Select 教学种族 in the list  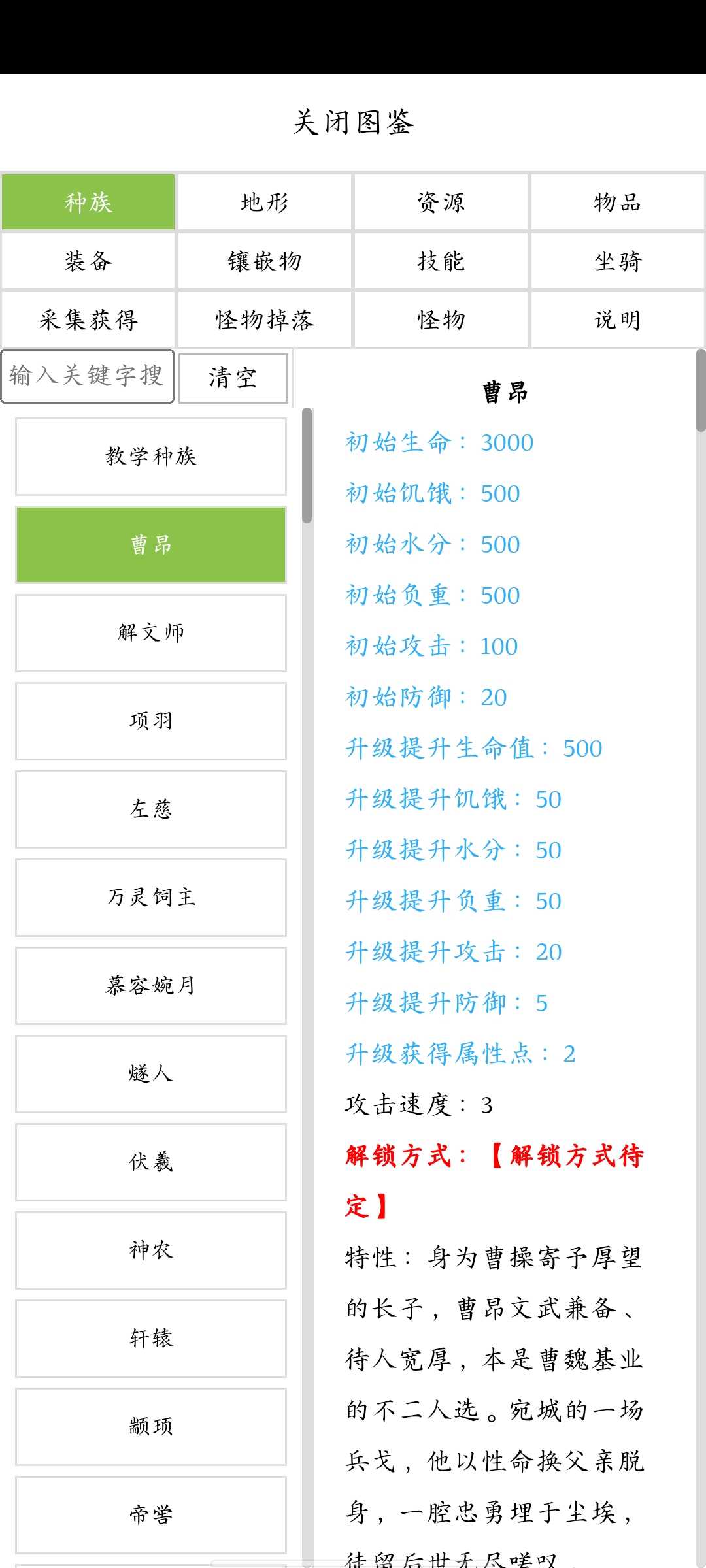point(151,456)
